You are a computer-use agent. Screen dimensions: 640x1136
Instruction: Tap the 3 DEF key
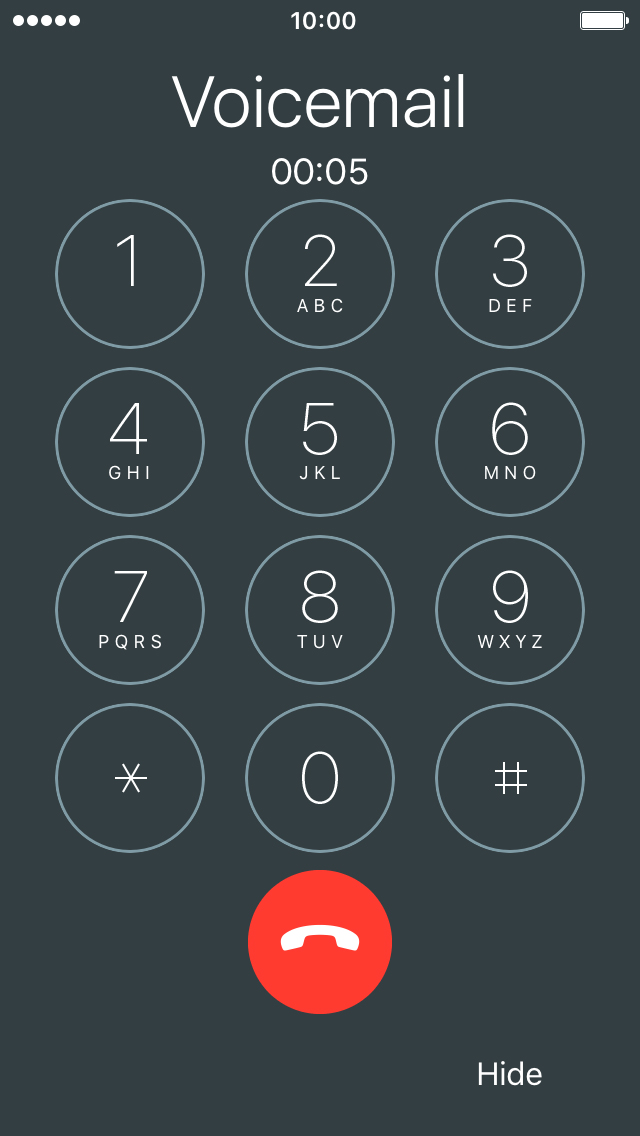click(510, 274)
